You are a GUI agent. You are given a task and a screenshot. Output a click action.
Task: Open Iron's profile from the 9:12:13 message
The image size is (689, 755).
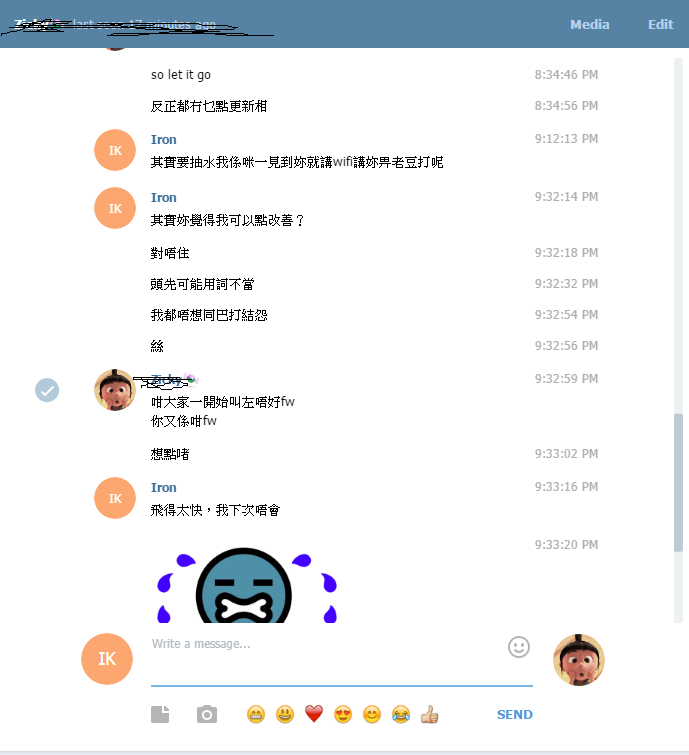click(163, 139)
